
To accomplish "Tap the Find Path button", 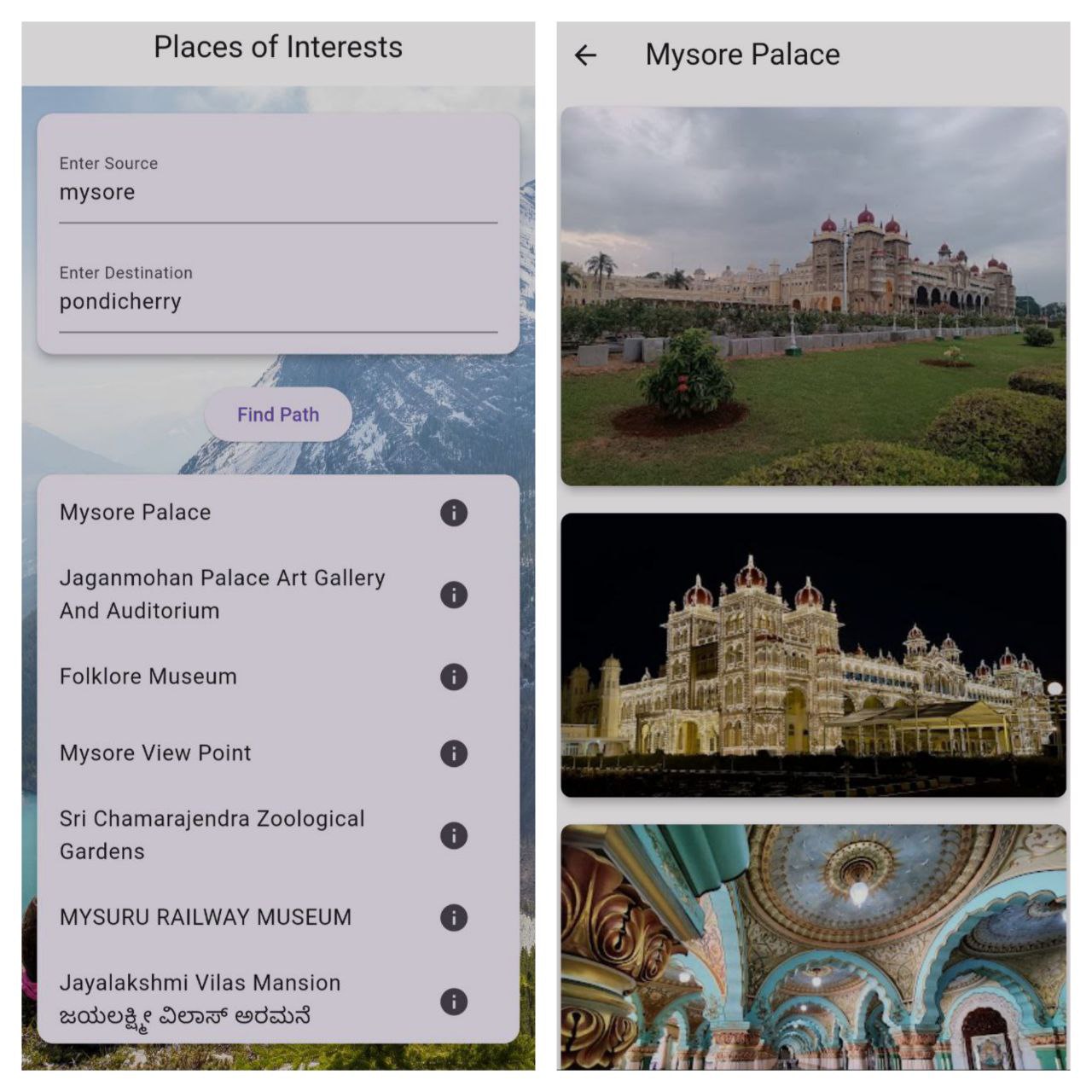I will click(278, 415).
